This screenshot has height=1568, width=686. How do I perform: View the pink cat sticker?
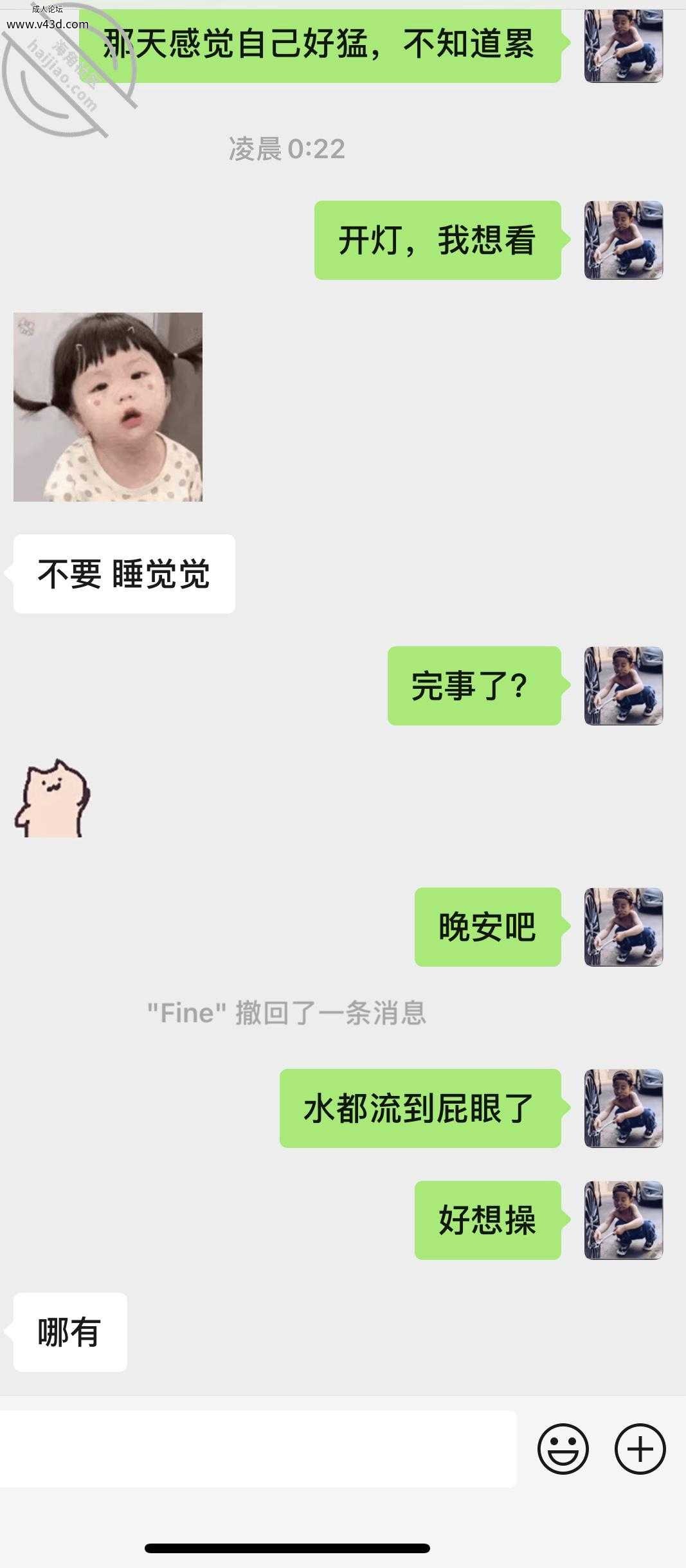53,798
